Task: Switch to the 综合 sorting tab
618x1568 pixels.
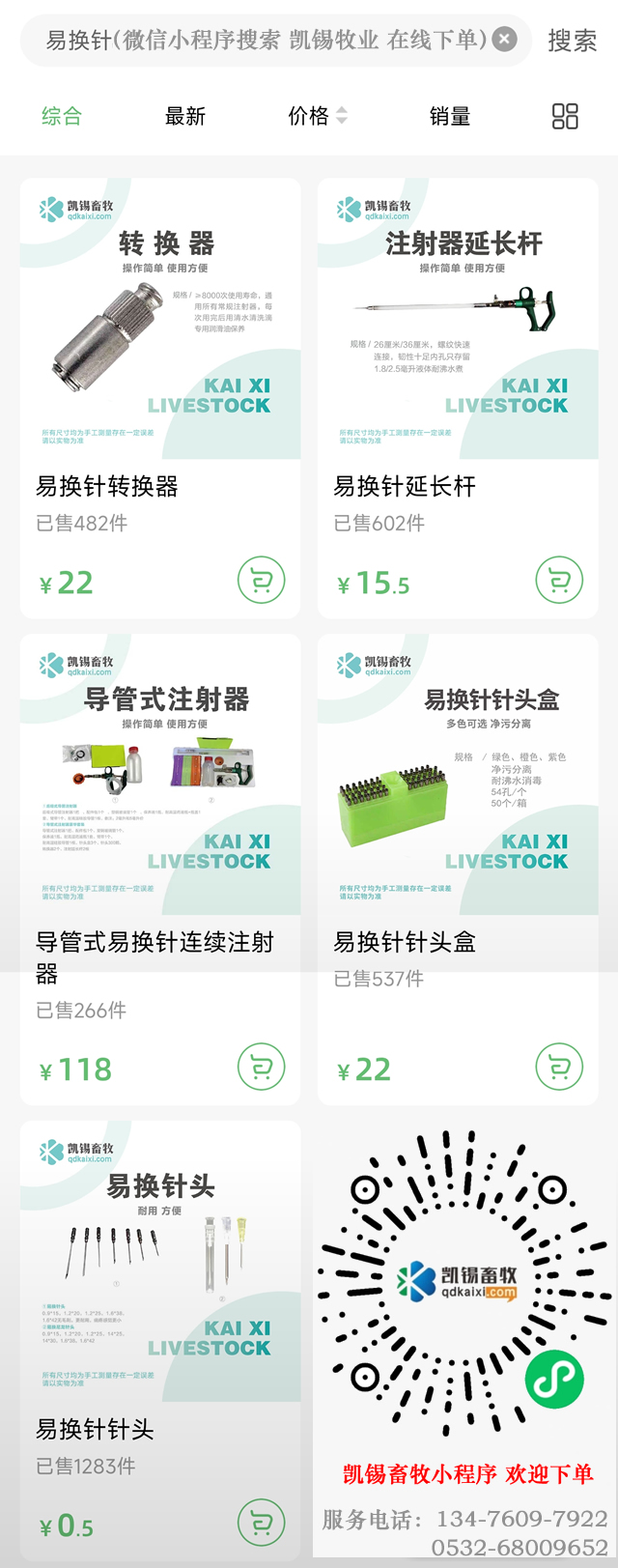Action: click(x=62, y=117)
